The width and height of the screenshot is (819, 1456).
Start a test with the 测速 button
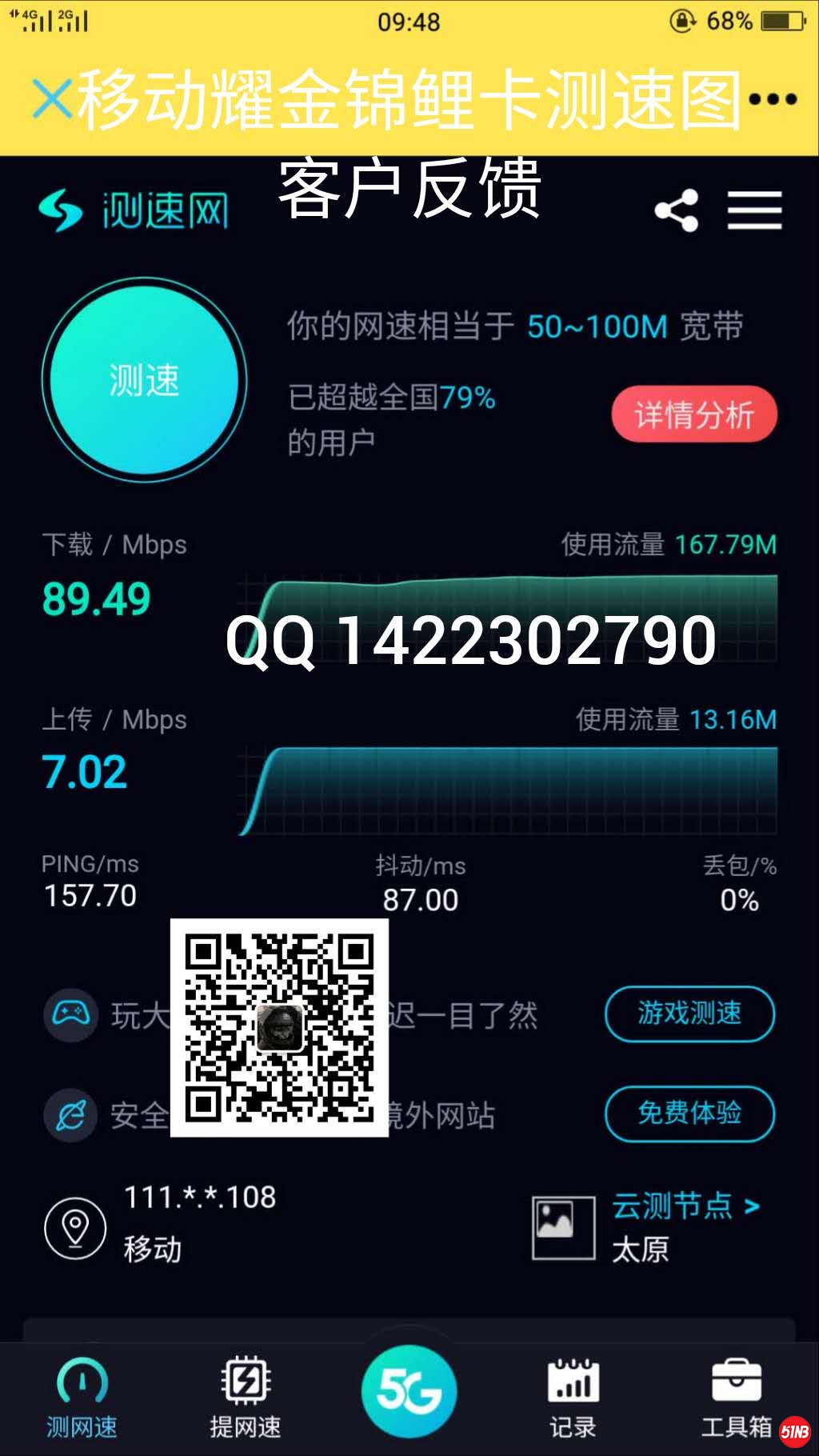pos(145,380)
